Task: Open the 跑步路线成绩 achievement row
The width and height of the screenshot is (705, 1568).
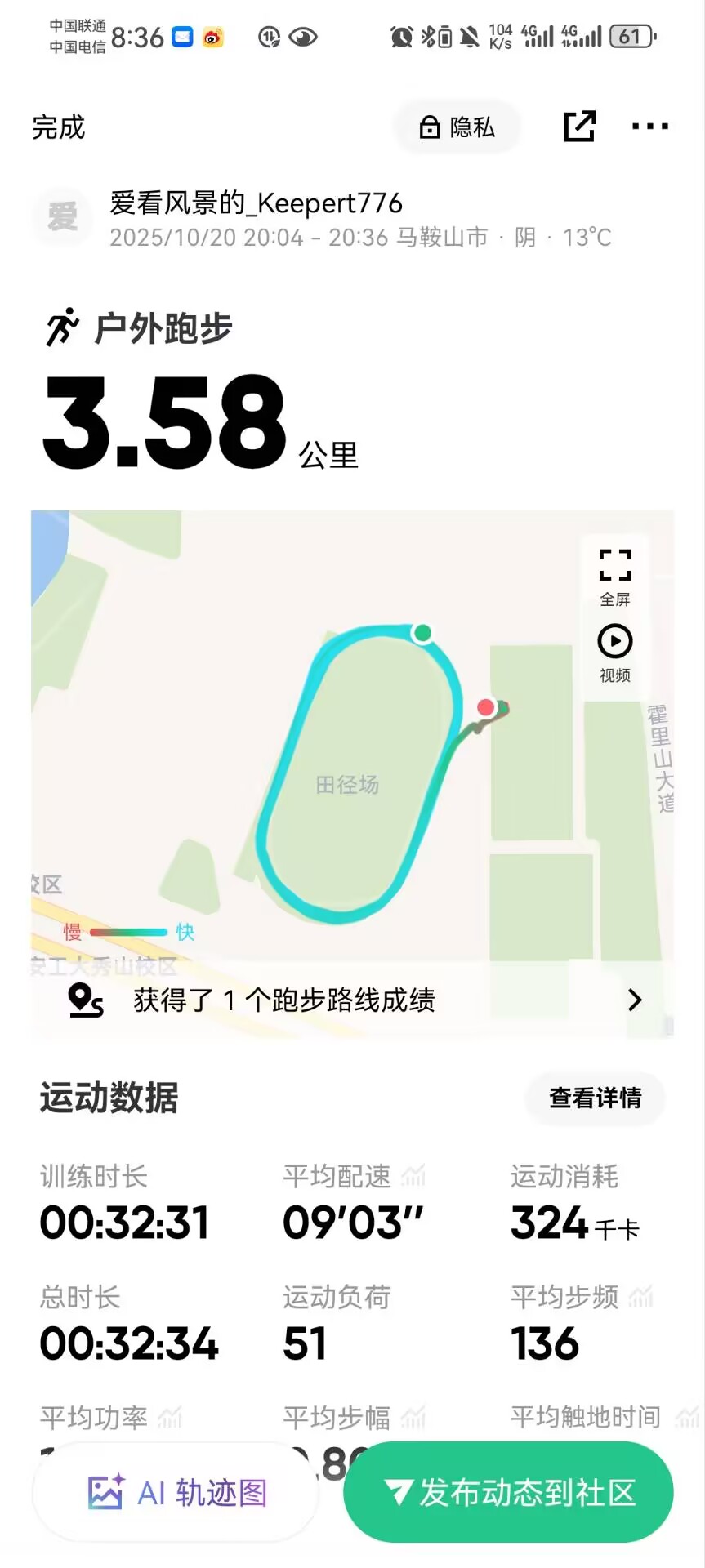Action: coord(353,1000)
